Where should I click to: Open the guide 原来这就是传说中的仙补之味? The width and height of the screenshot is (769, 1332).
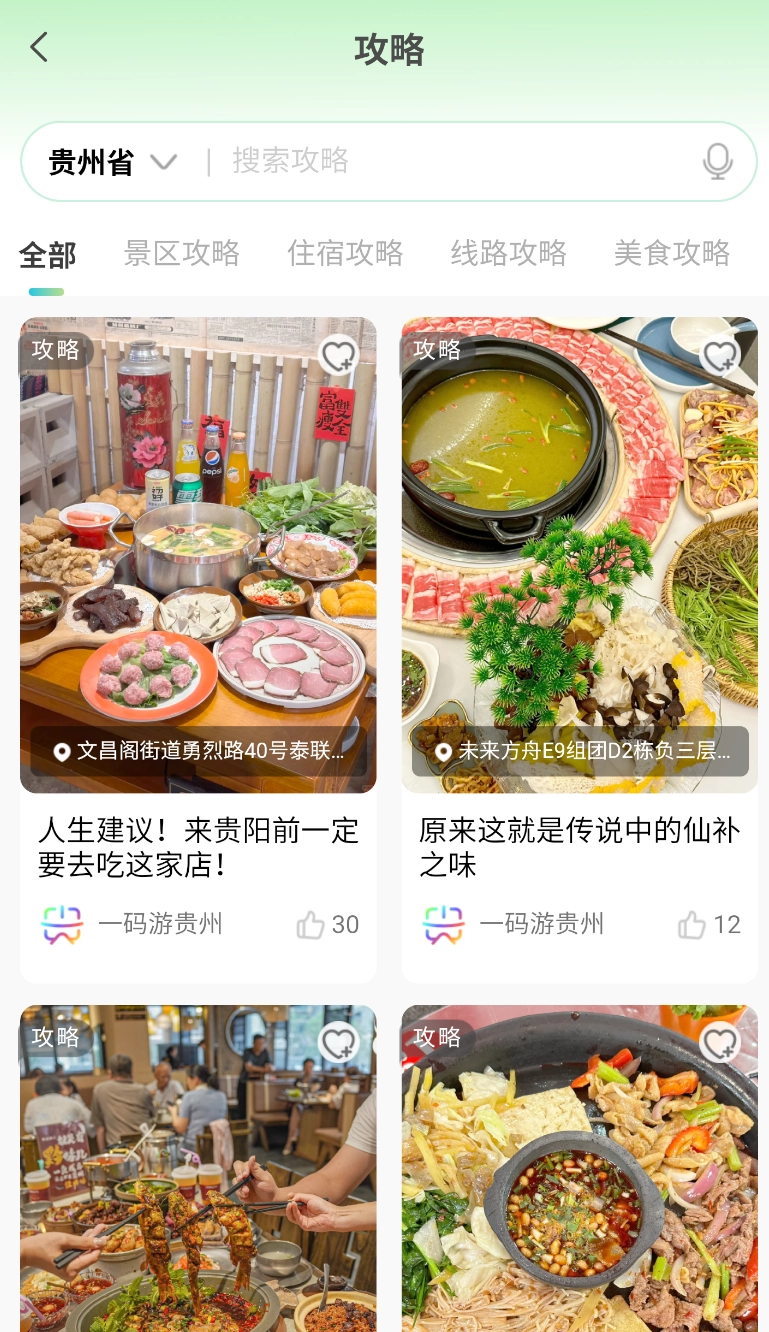tap(579, 847)
